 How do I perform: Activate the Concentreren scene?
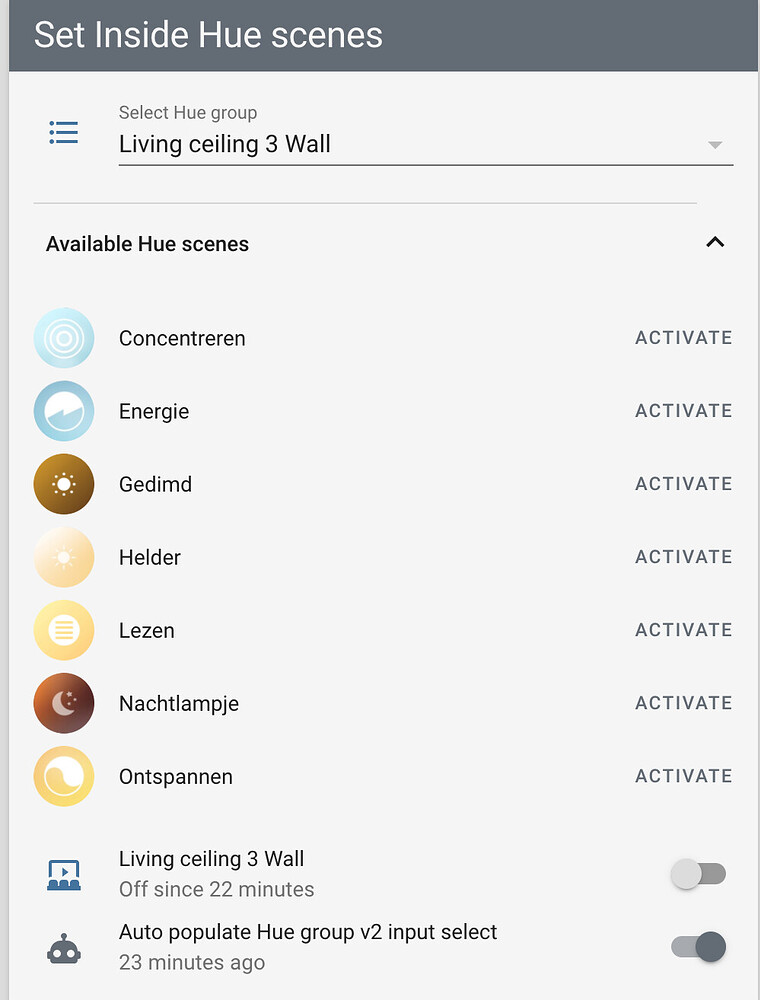[683, 338]
